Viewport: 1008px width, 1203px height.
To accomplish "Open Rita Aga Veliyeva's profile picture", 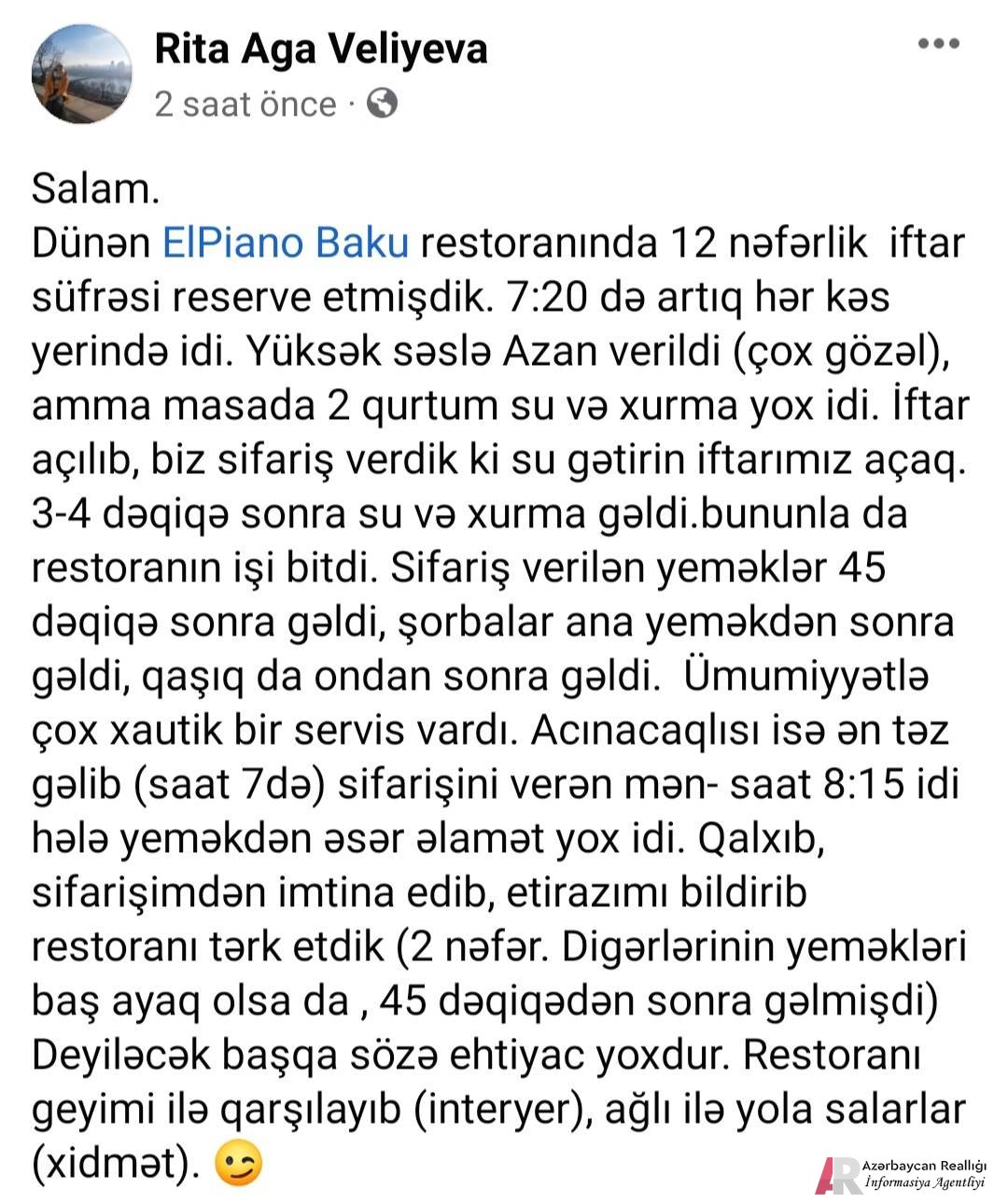I will point(82,74).
